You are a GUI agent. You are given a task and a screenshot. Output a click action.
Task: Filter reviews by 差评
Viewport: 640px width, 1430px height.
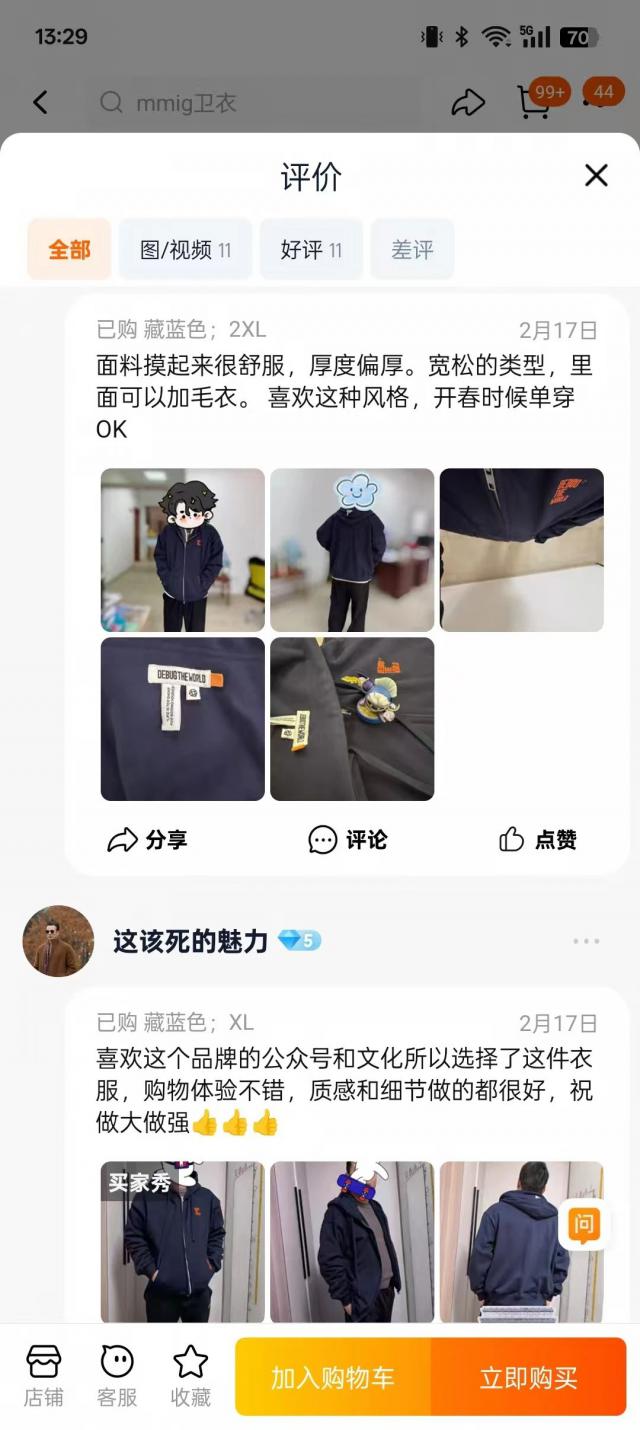[x=412, y=250]
